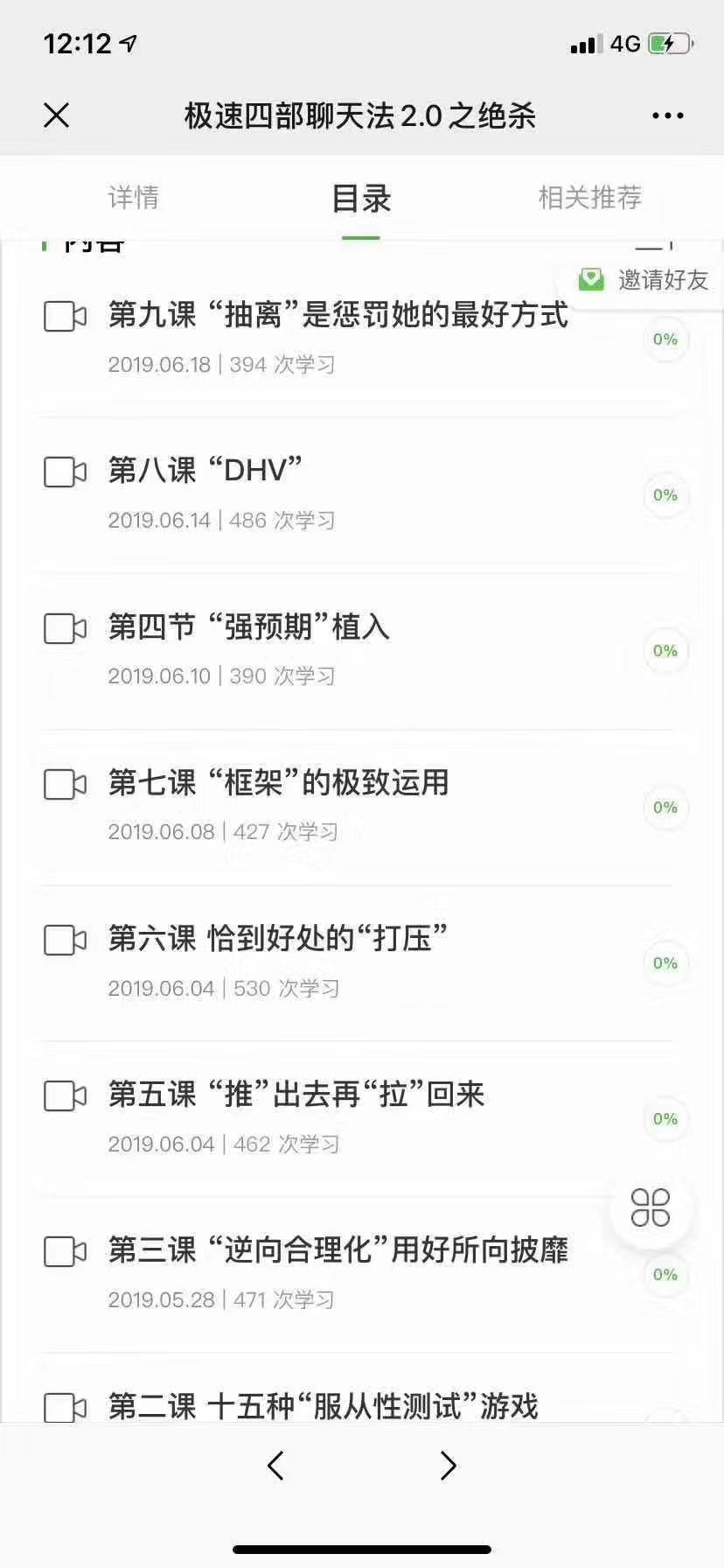Tap the 邀请好友 button

tap(643, 280)
